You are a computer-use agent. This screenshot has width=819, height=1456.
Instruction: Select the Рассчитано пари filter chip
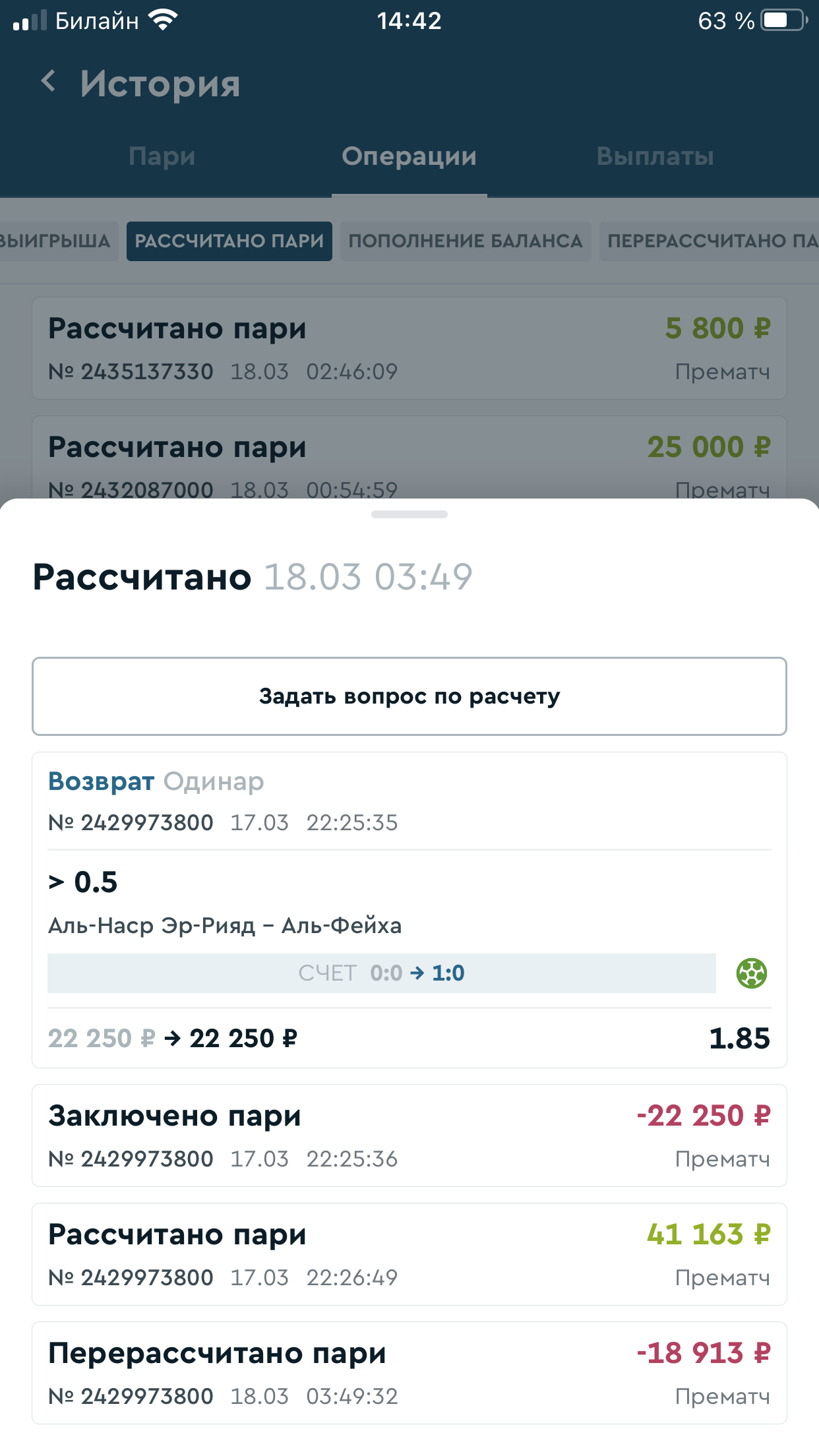pyautogui.click(x=229, y=241)
